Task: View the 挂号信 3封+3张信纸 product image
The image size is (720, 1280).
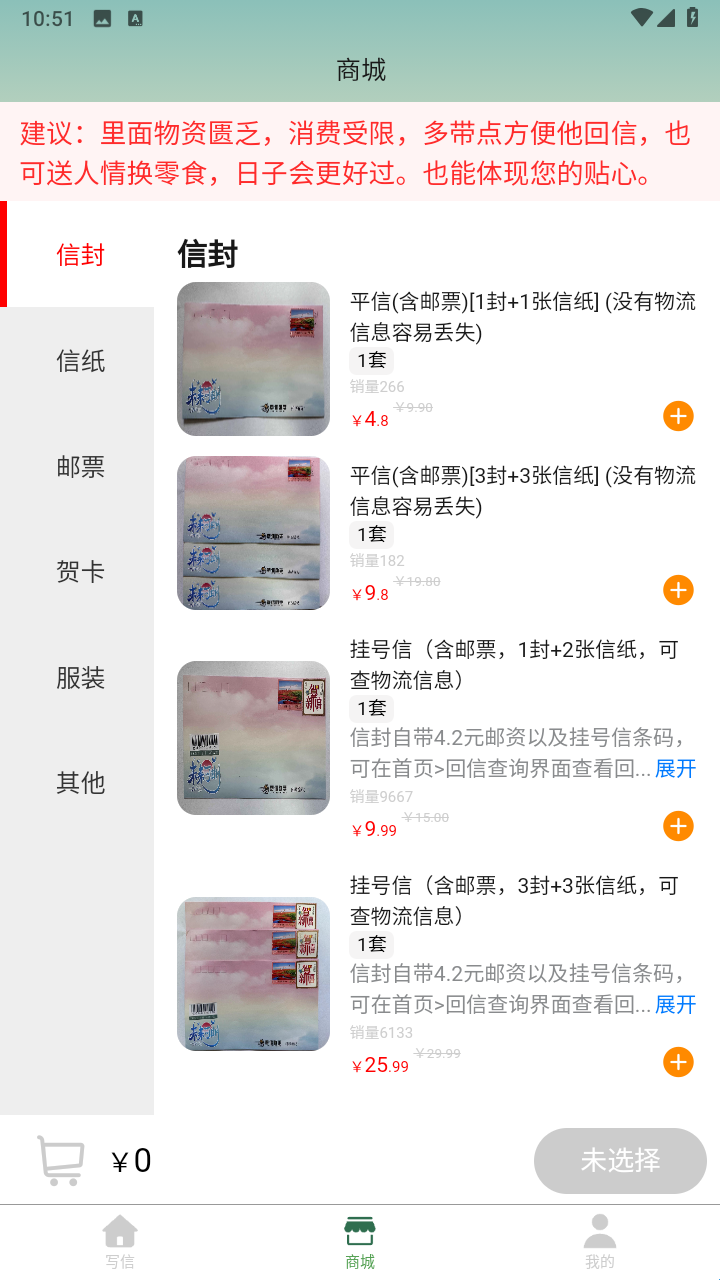Action: tap(253, 974)
